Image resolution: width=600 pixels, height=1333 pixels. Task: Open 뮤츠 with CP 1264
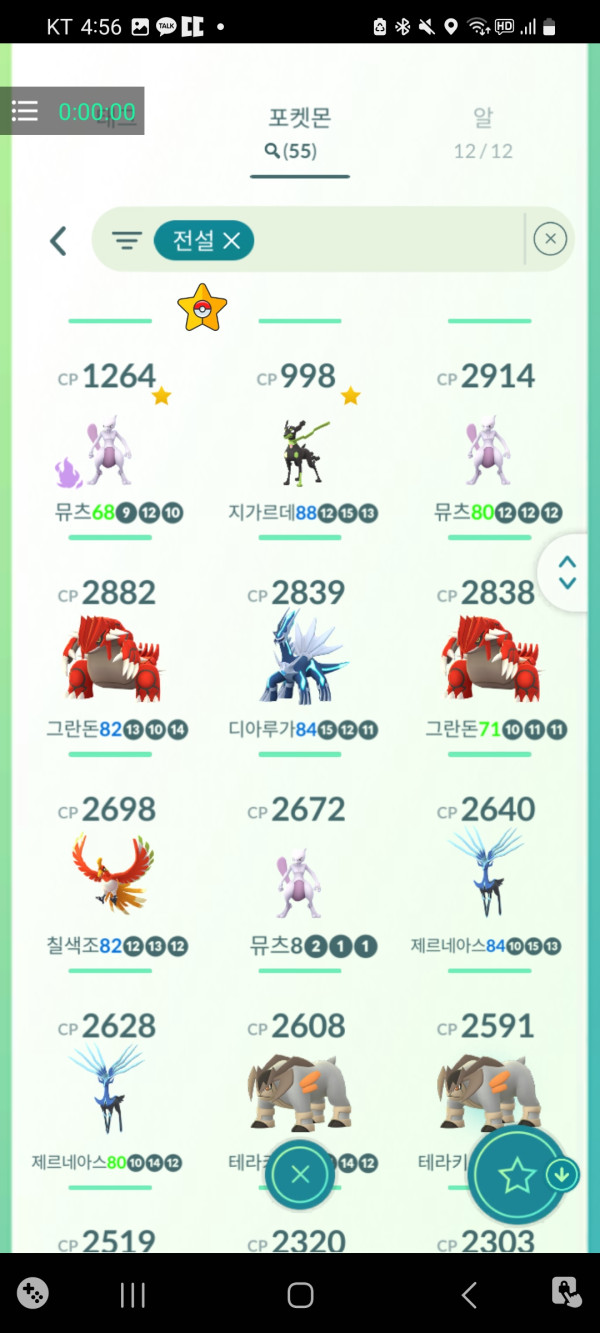(x=110, y=452)
